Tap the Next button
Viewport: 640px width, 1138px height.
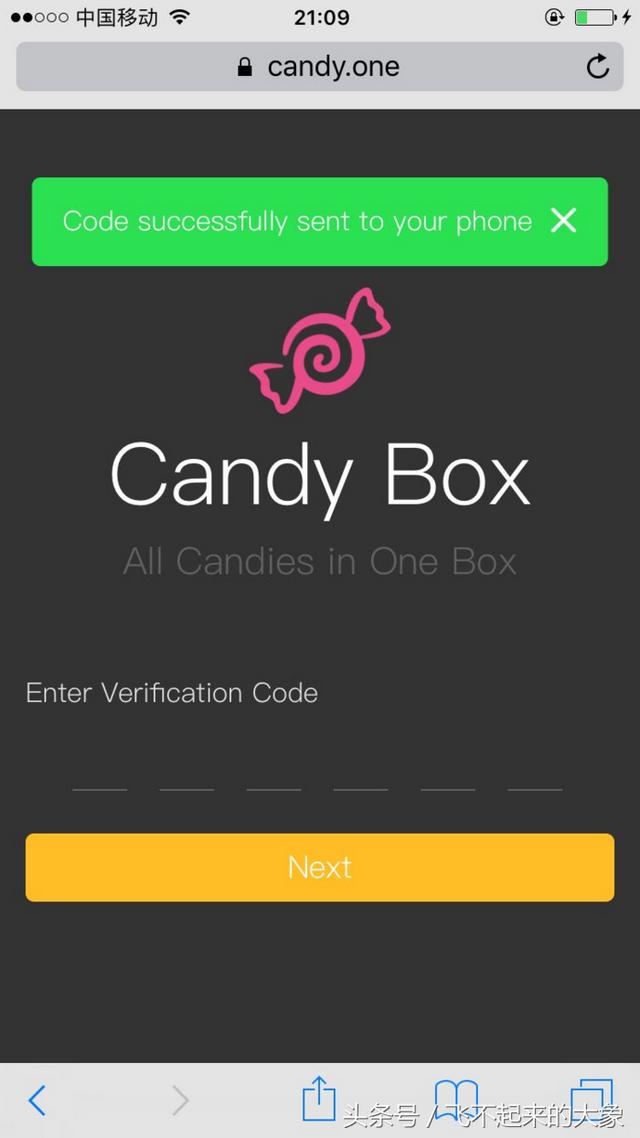(320, 867)
